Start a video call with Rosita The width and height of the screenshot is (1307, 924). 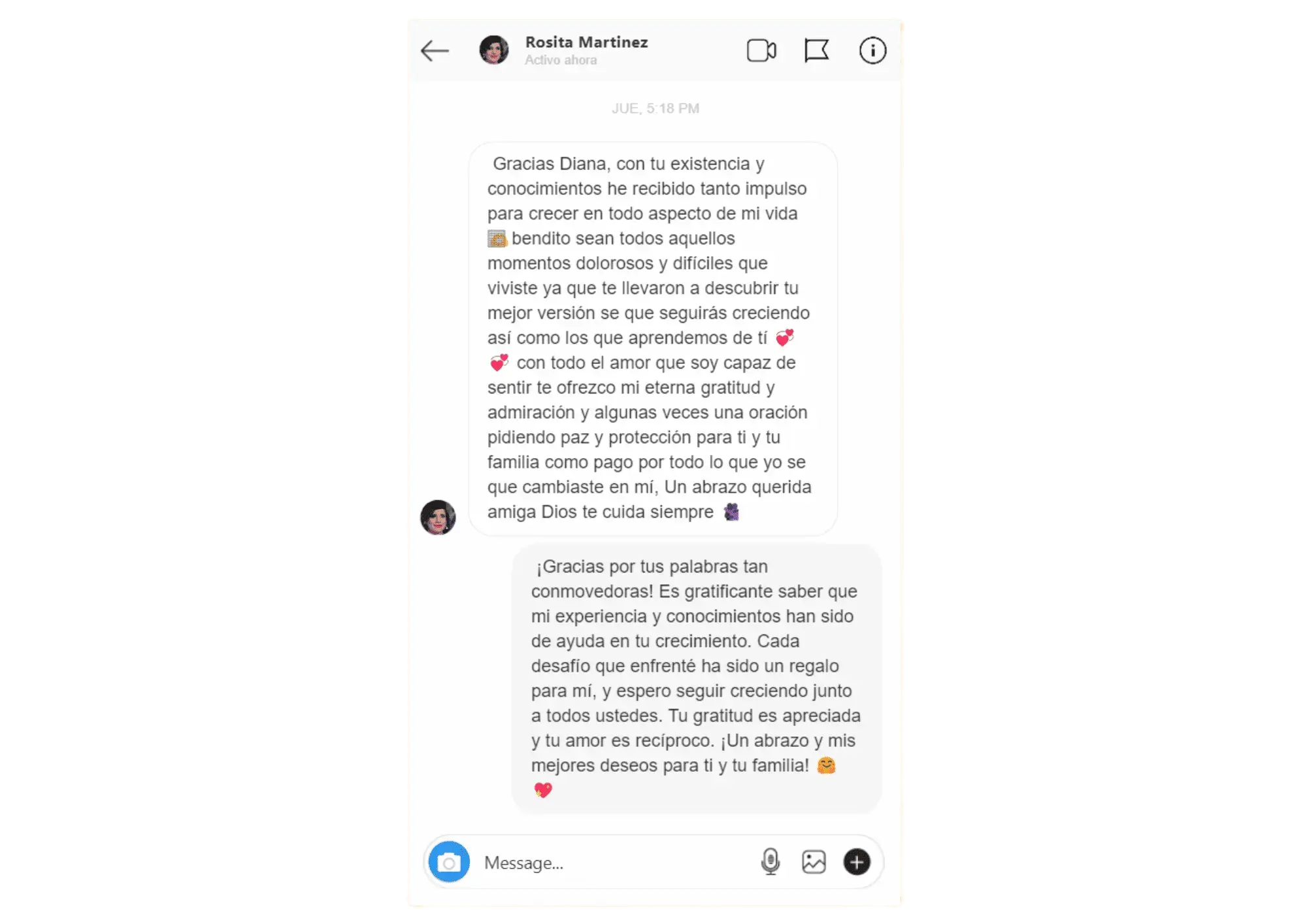[x=761, y=51]
